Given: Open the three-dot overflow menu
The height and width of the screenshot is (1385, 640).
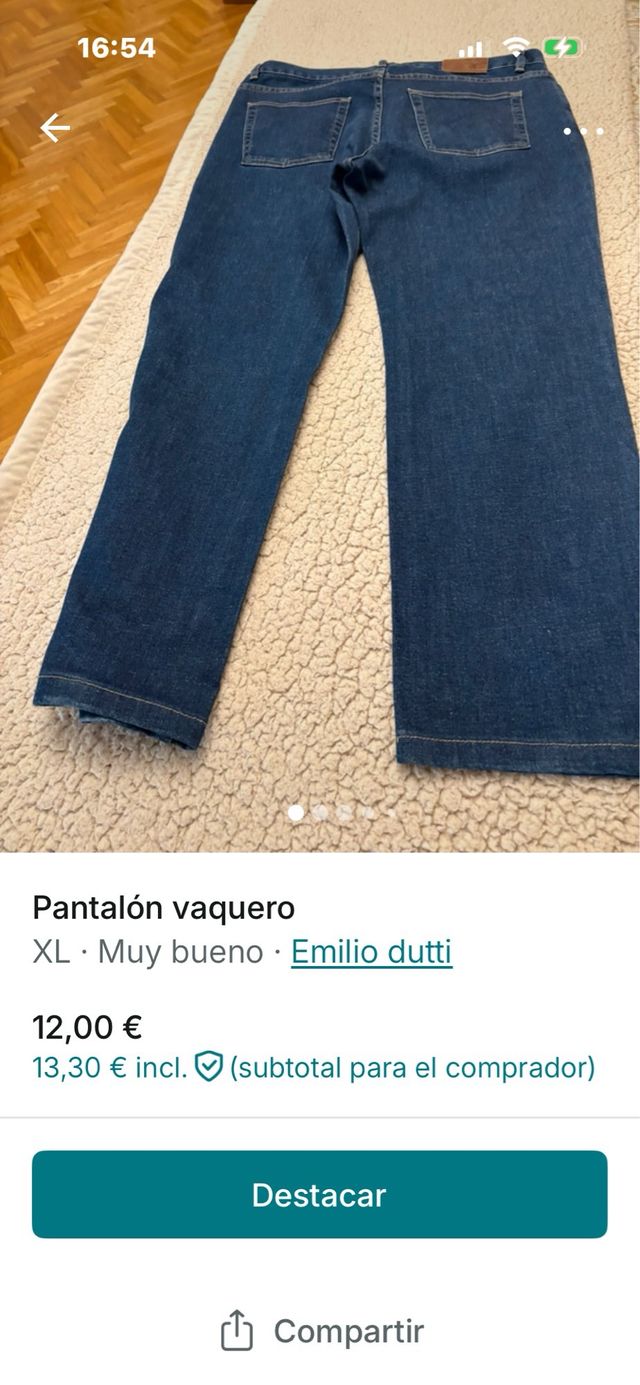Looking at the screenshot, I should click(583, 131).
